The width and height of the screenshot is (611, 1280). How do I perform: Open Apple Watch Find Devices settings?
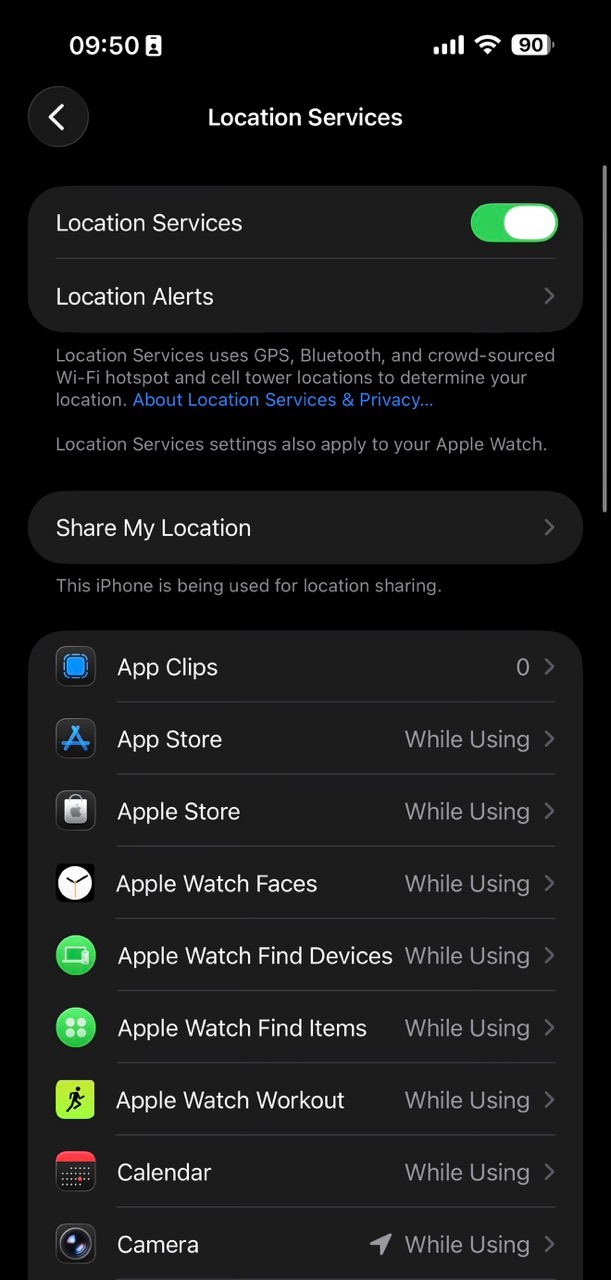305,956
